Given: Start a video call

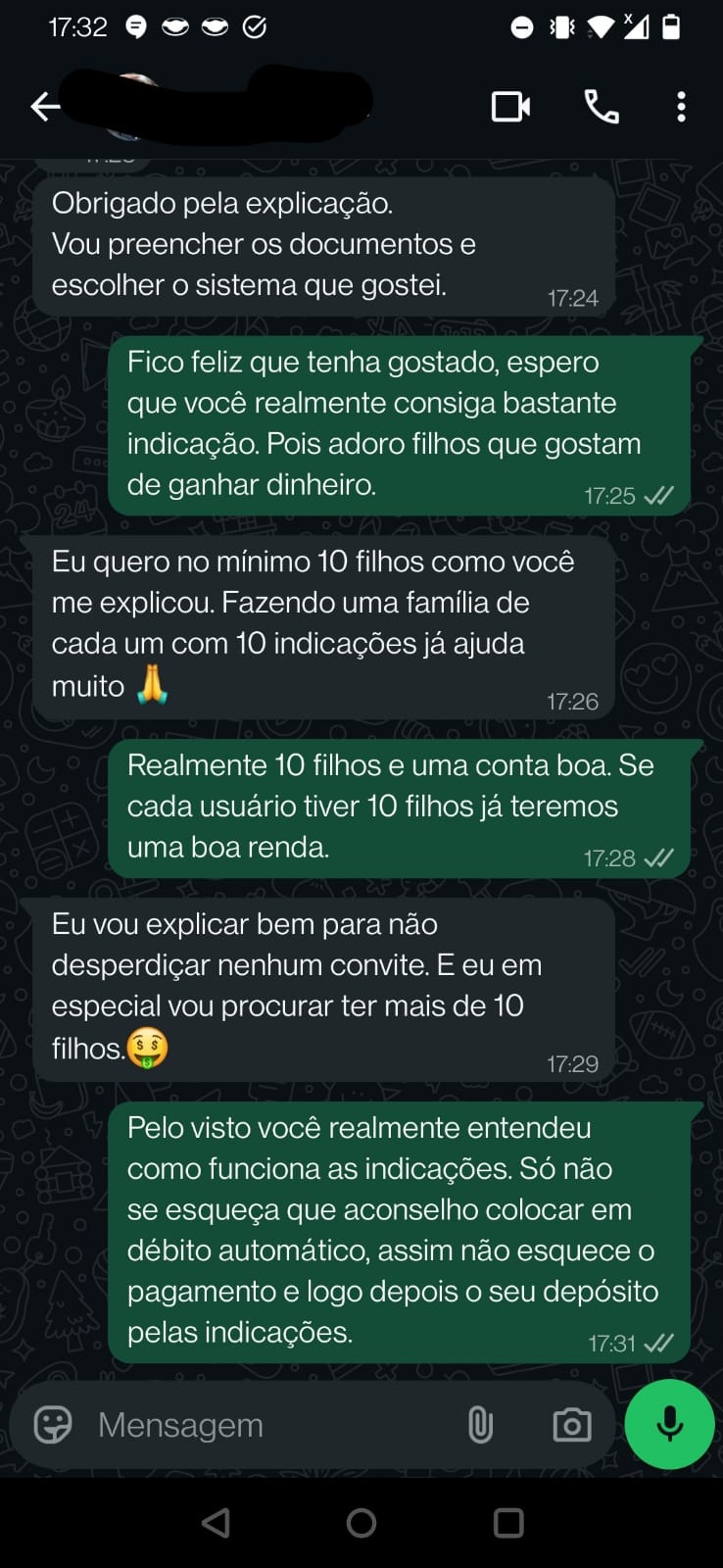Looking at the screenshot, I should coord(510,108).
